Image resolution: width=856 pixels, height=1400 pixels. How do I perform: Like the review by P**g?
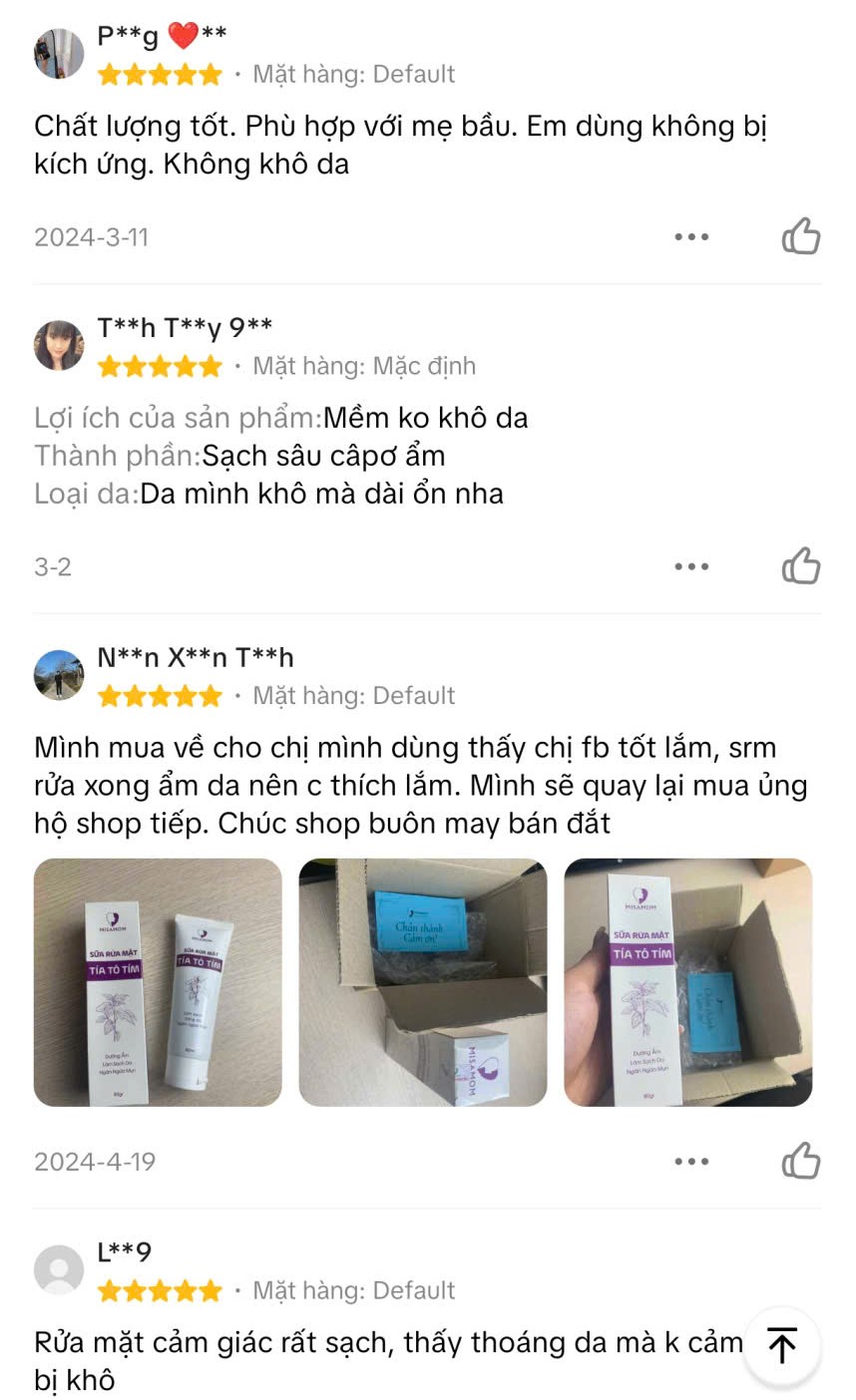pos(800,237)
